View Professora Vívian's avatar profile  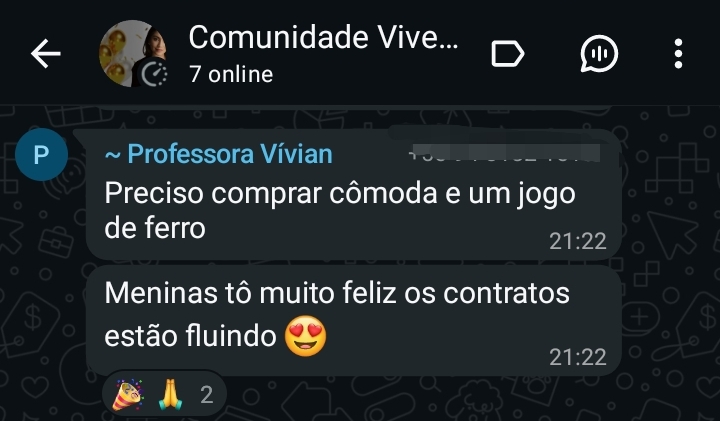(x=42, y=155)
